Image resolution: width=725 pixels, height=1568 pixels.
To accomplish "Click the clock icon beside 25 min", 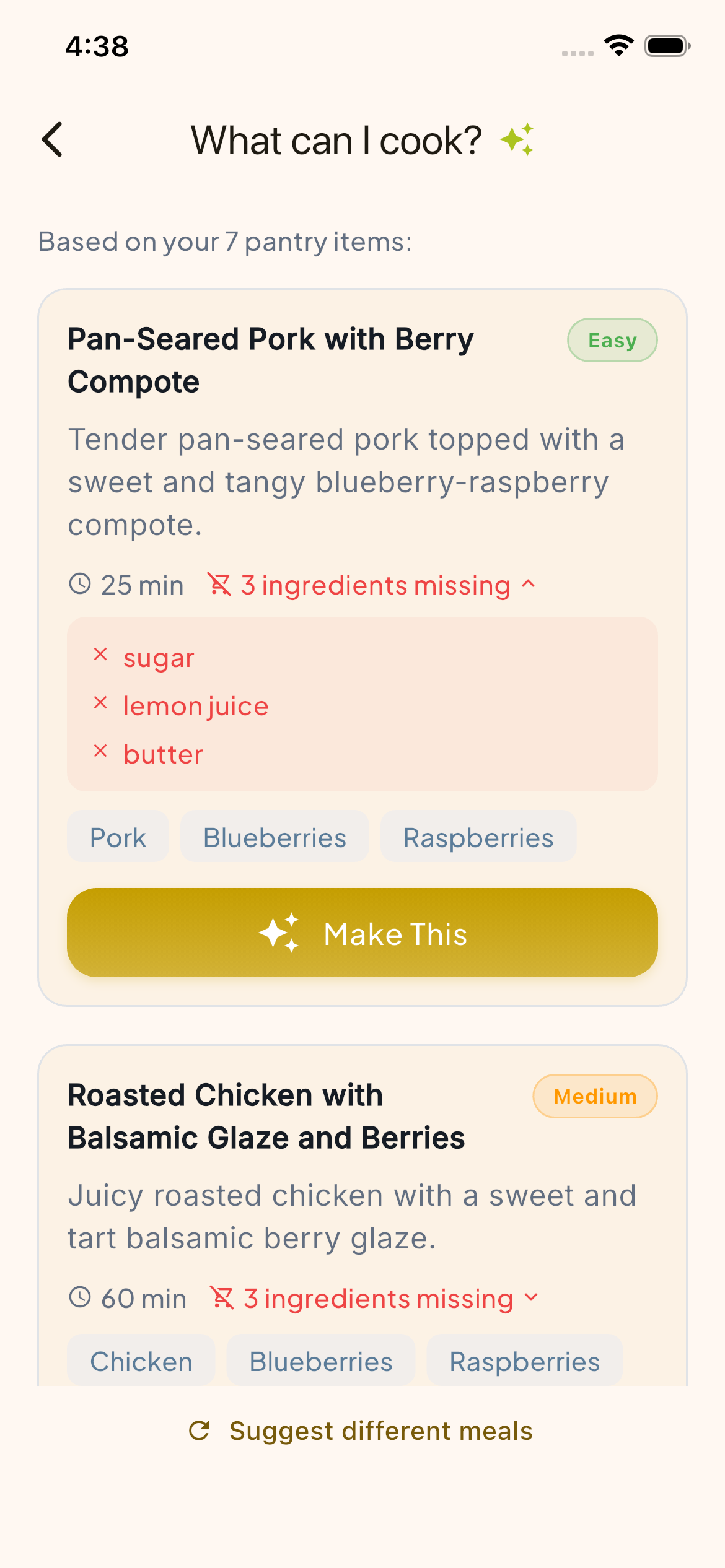I will click(81, 584).
